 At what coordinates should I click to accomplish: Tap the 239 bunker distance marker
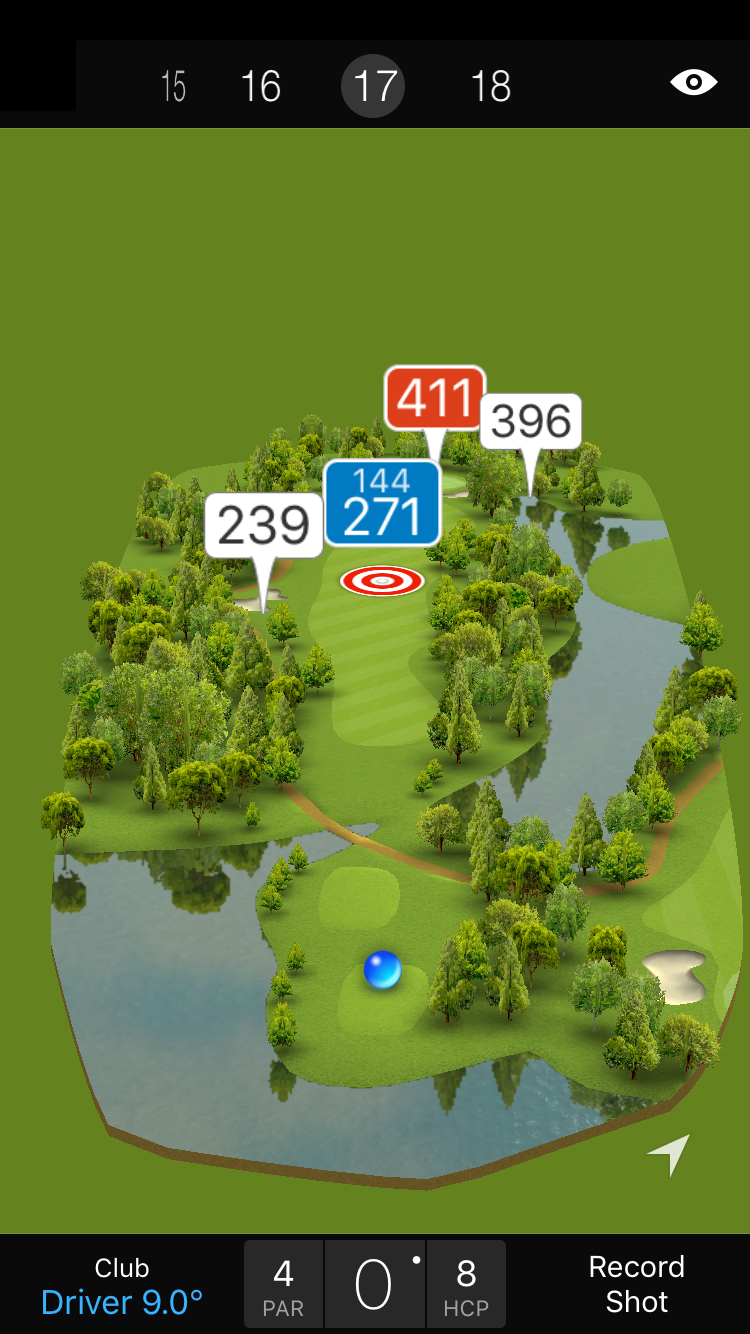coord(264,525)
